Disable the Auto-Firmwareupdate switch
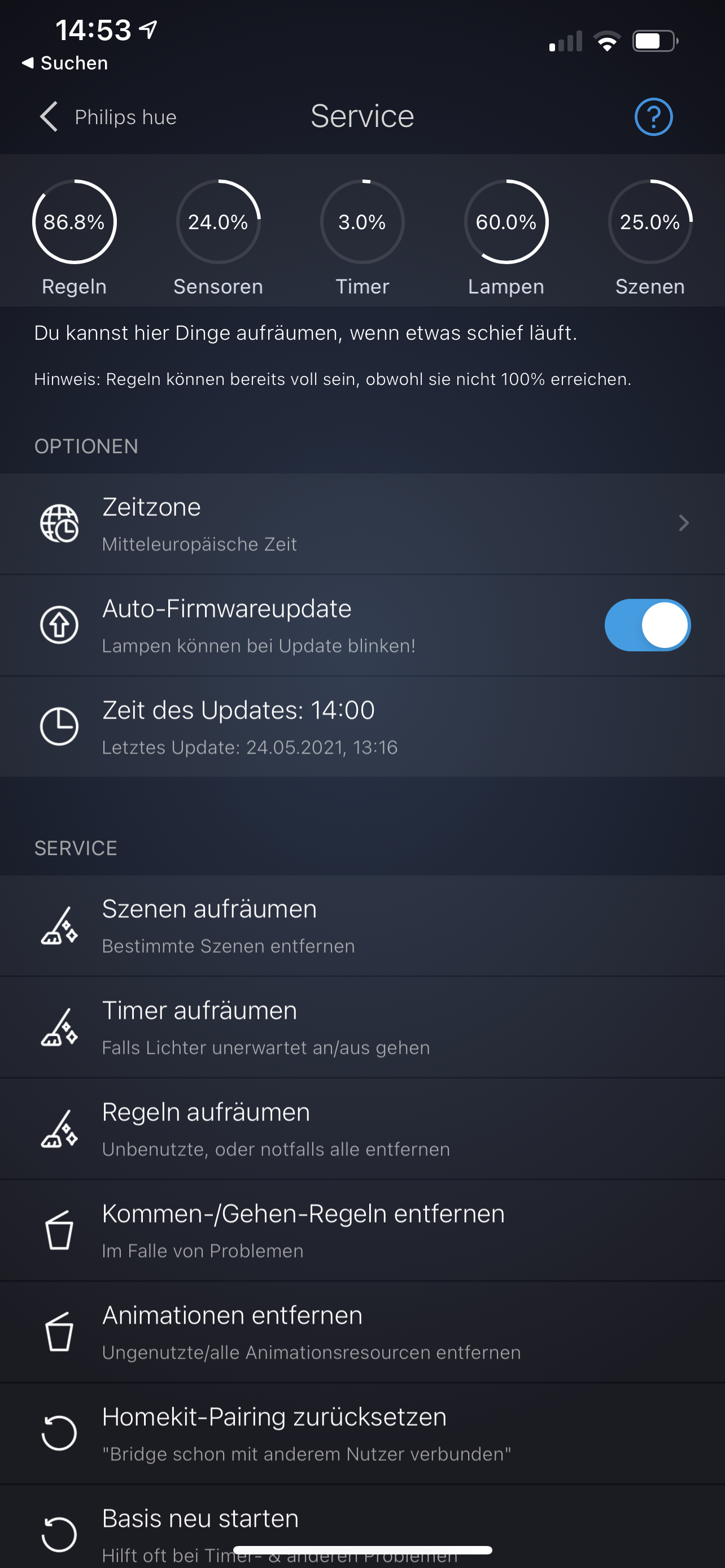Screen dimensions: 725x1568 pos(647,625)
